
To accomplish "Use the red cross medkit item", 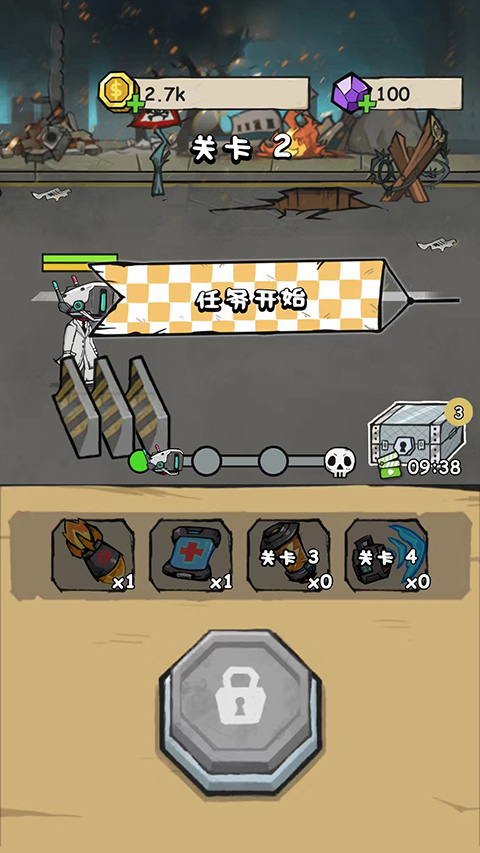I will point(191,555).
